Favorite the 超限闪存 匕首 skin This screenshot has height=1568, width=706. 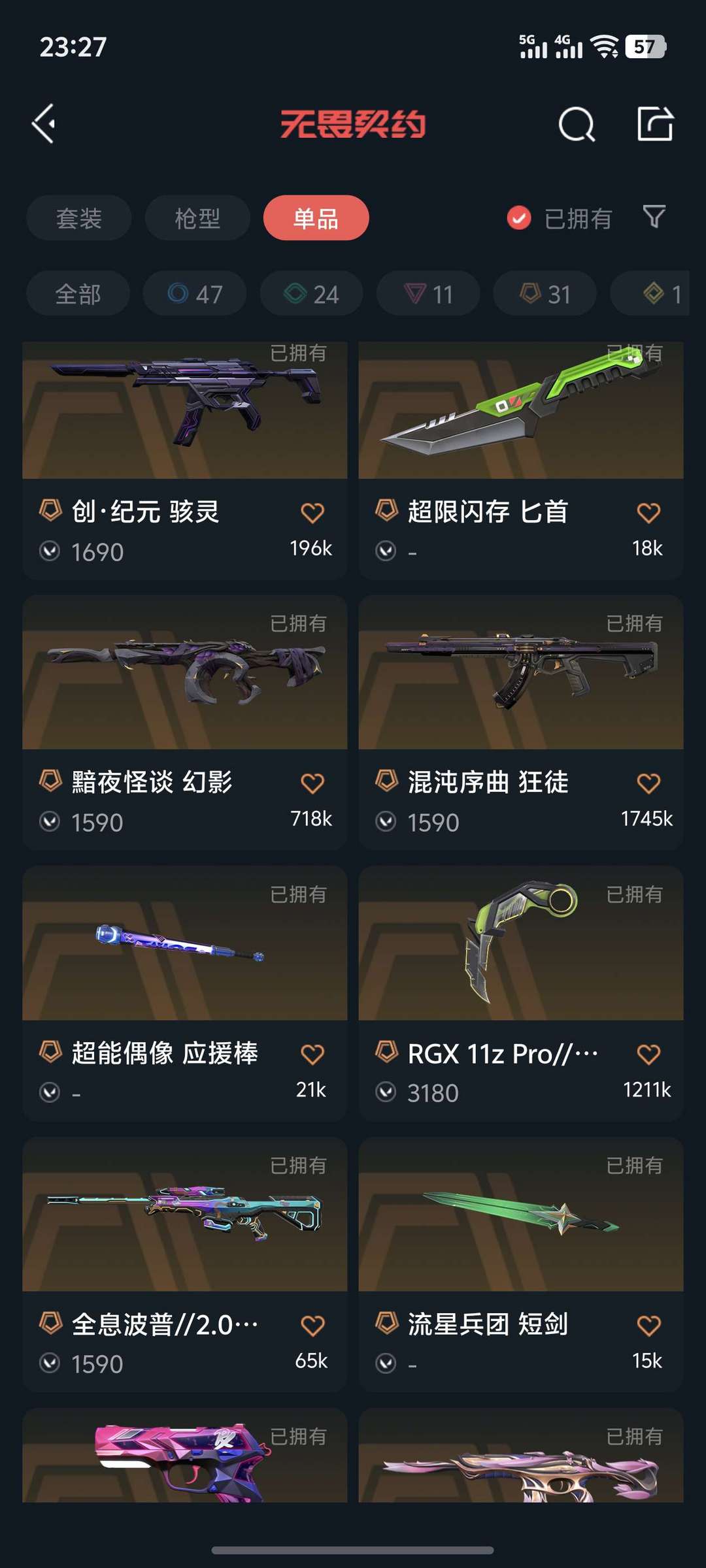pos(648,514)
